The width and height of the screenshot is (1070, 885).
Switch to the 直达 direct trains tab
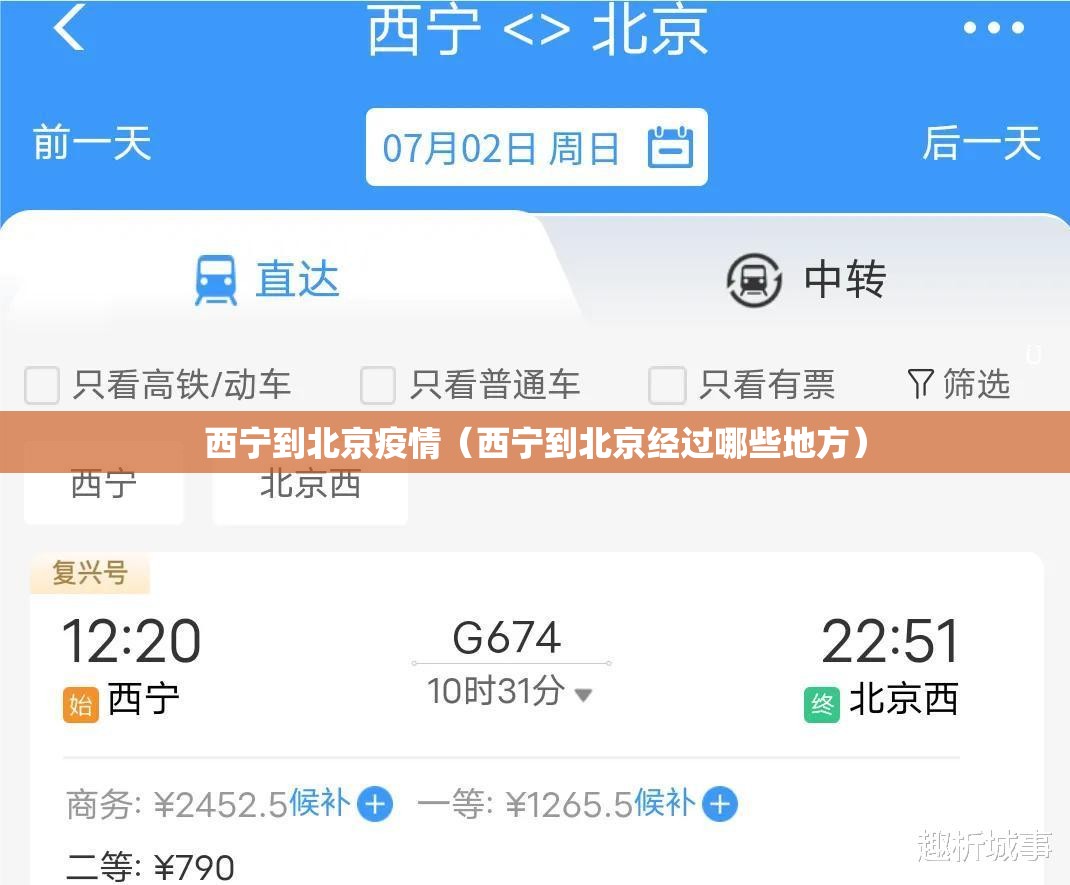click(268, 279)
